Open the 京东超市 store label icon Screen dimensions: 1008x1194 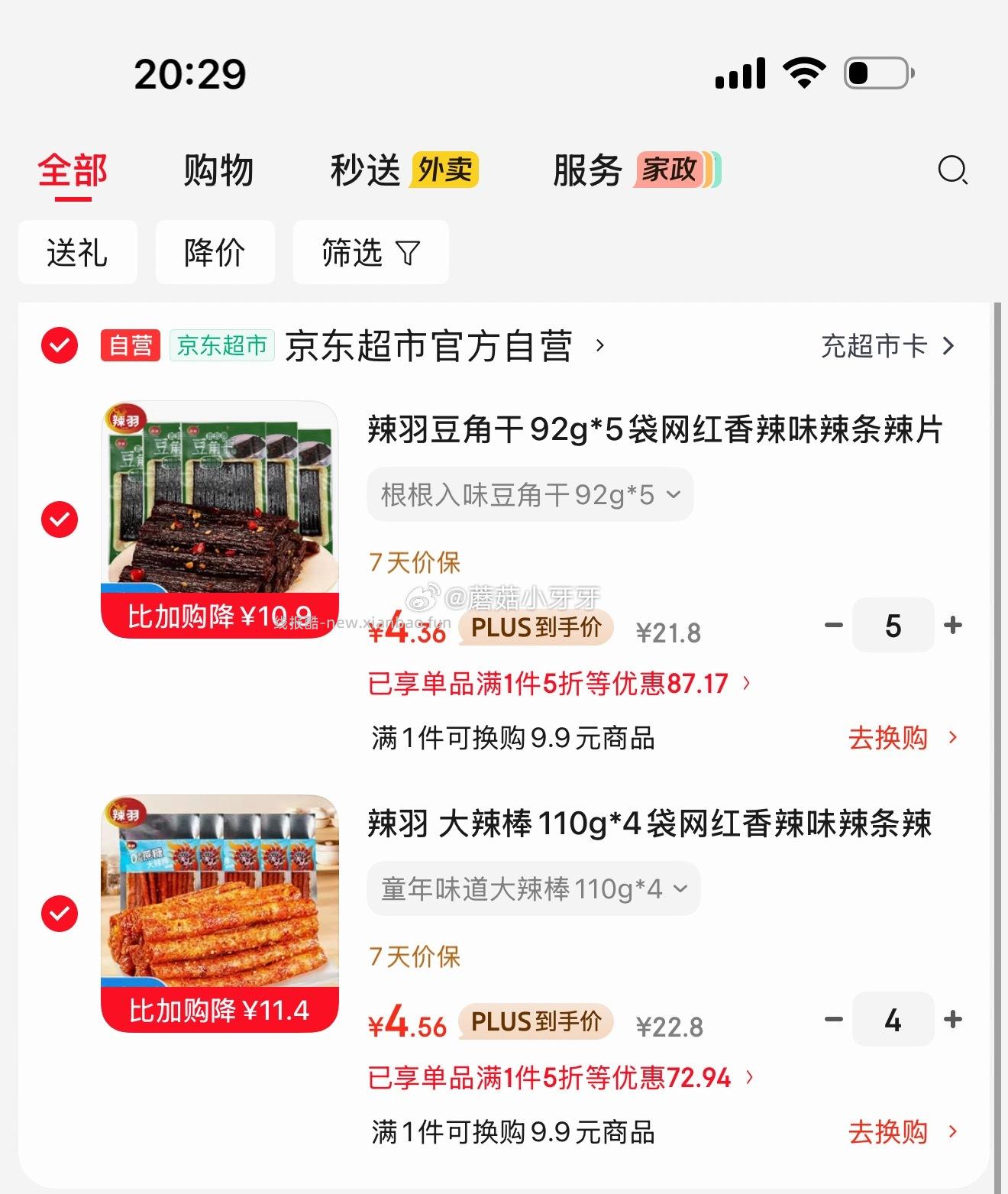[222, 345]
